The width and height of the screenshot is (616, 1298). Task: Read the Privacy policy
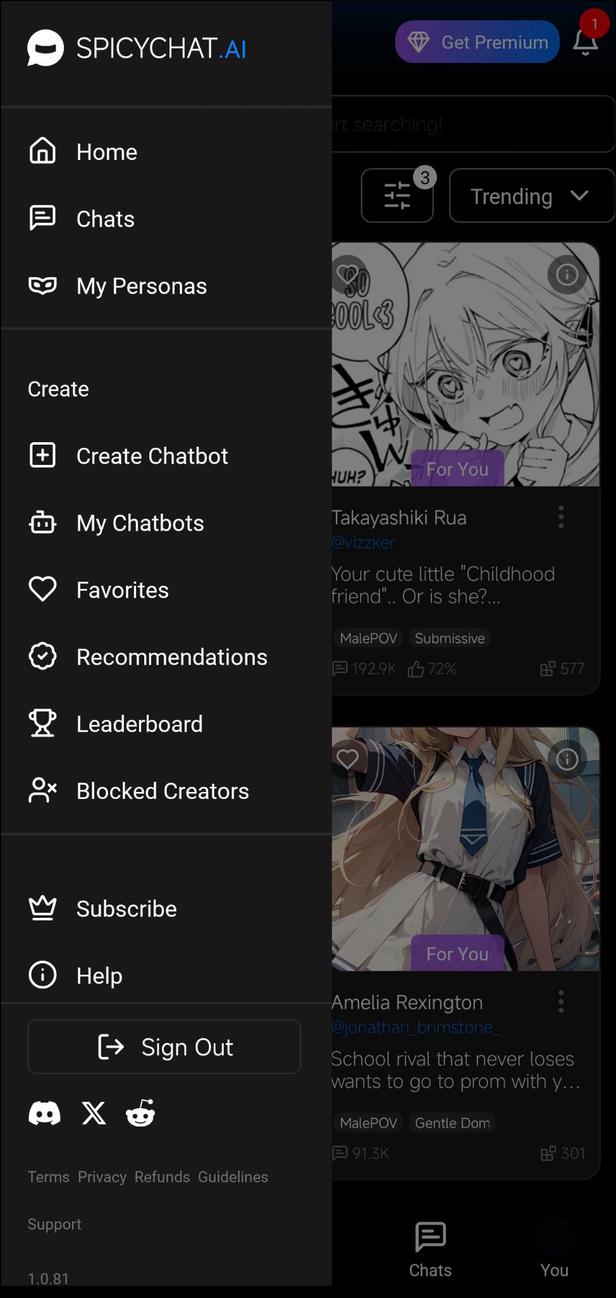tap(102, 1177)
